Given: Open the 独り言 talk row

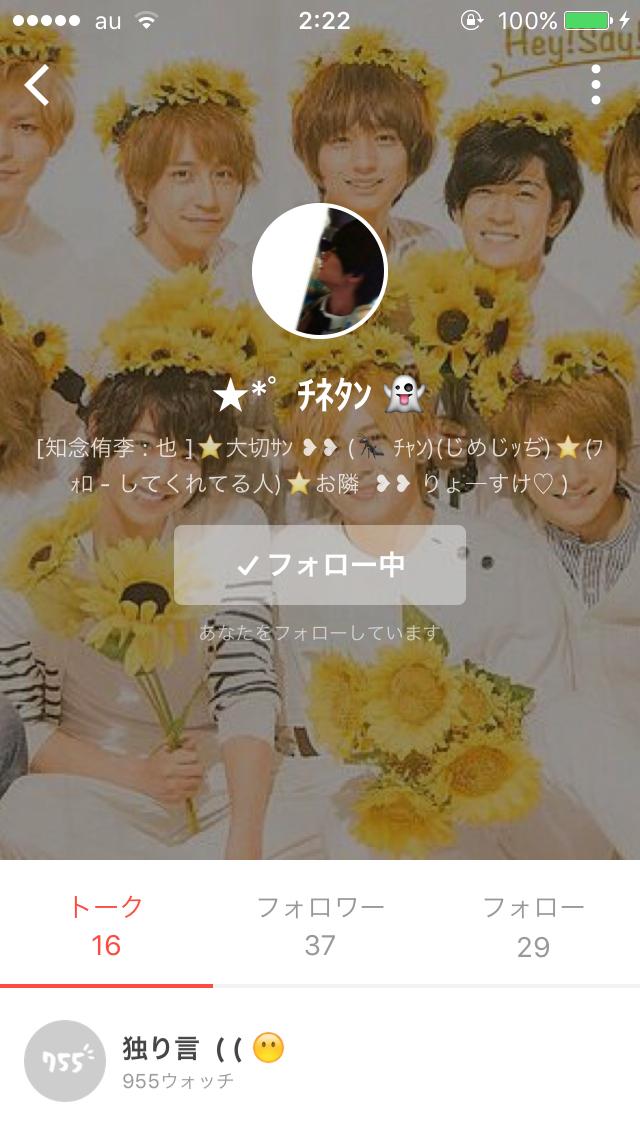Looking at the screenshot, I should (x=320, y=1060).
